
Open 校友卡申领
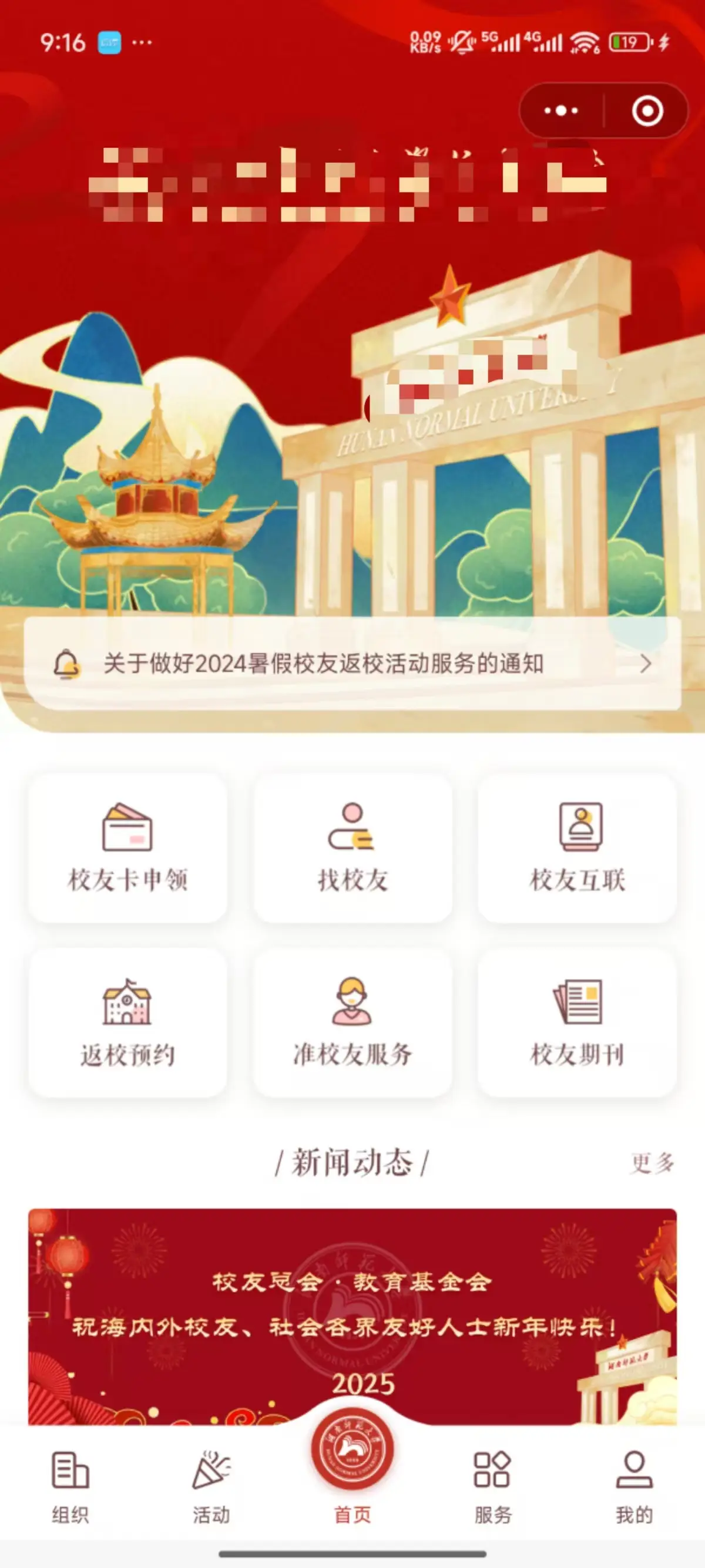(128, 848)
